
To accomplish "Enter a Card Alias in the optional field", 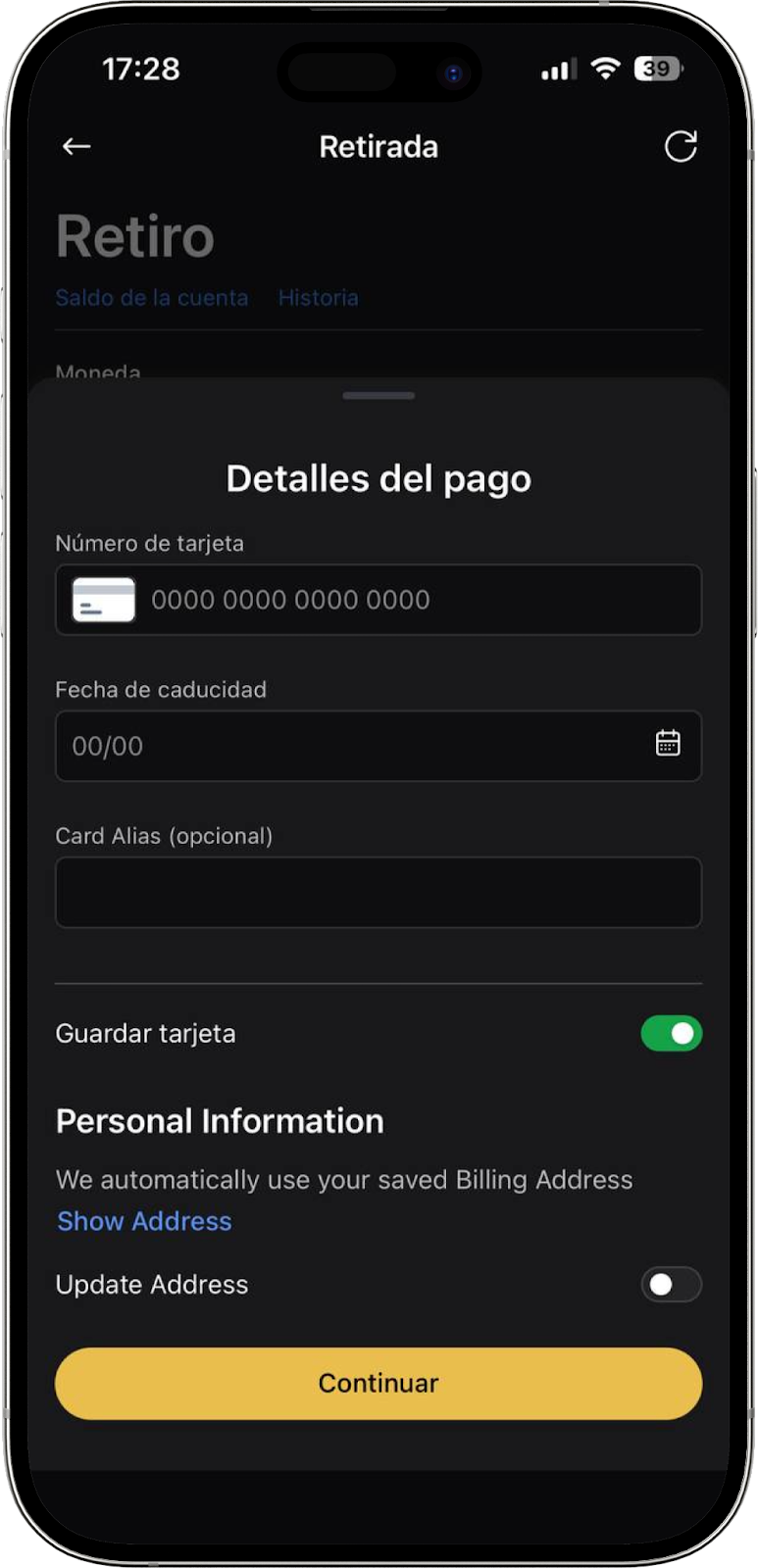I will pos(379,892).
